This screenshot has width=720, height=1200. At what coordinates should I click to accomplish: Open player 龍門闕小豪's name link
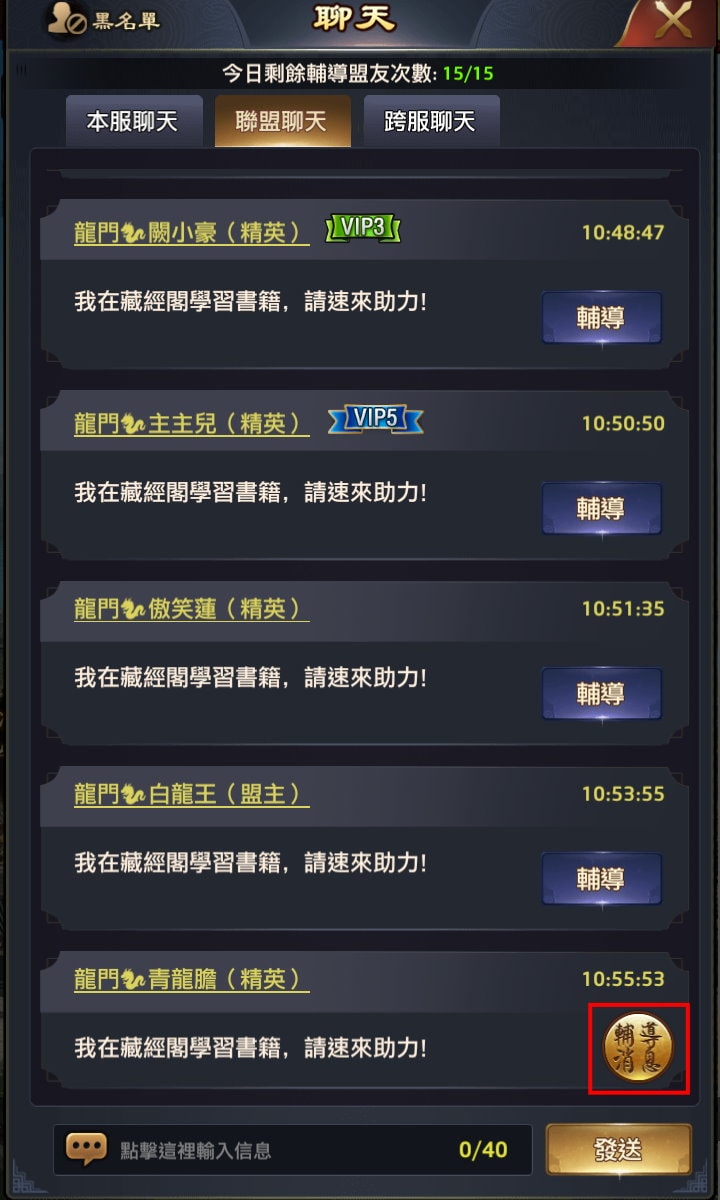tap(191, 233)
